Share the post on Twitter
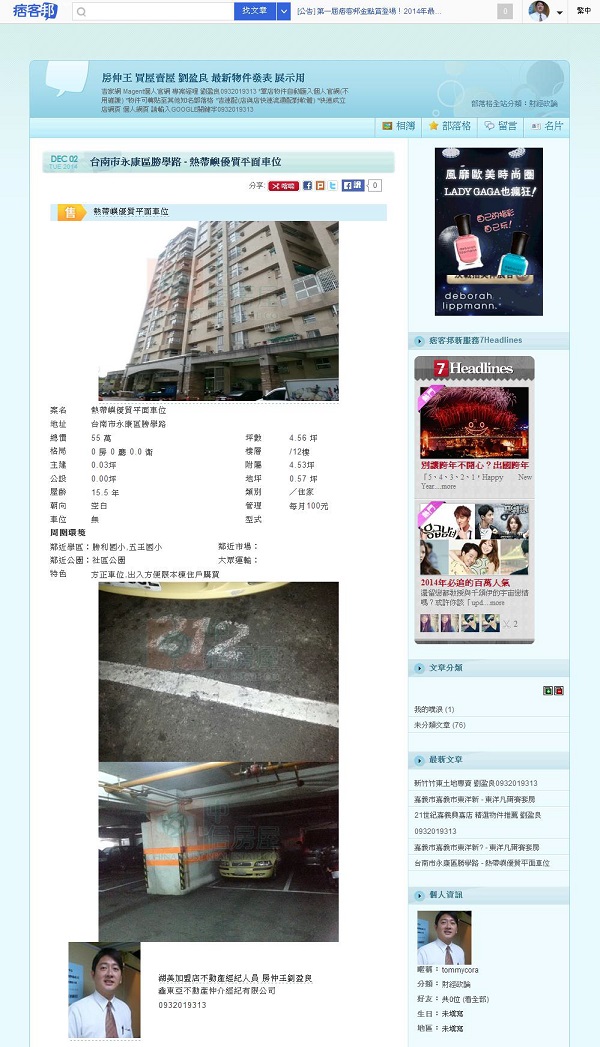 [x=332, y=185]
